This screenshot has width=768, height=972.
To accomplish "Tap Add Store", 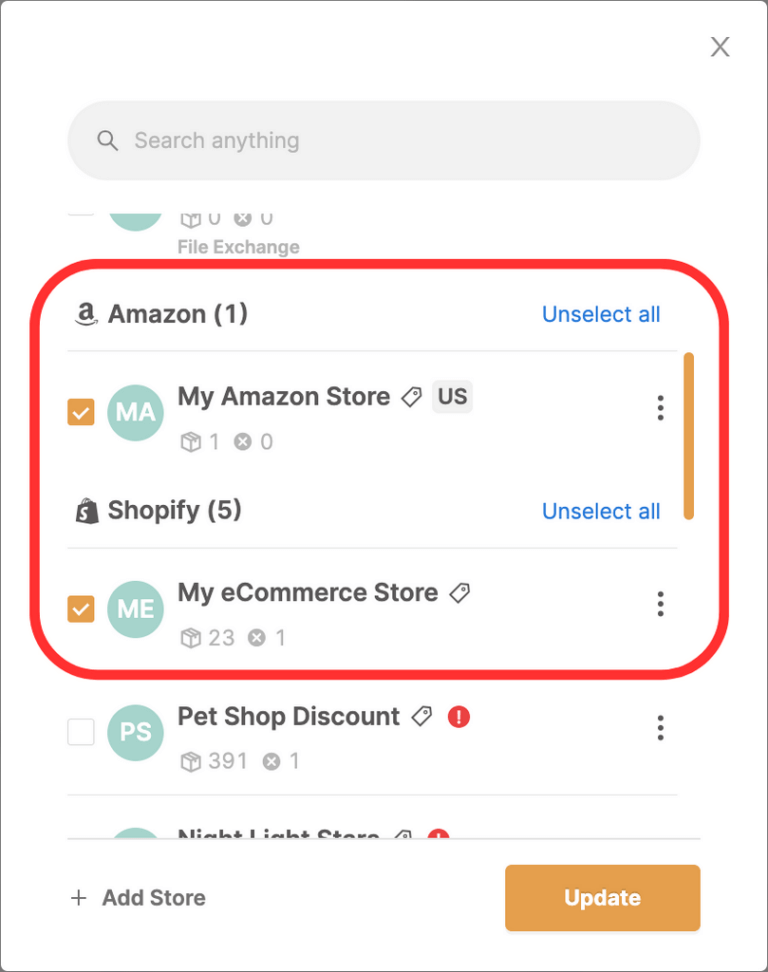I will click(138, 898).
